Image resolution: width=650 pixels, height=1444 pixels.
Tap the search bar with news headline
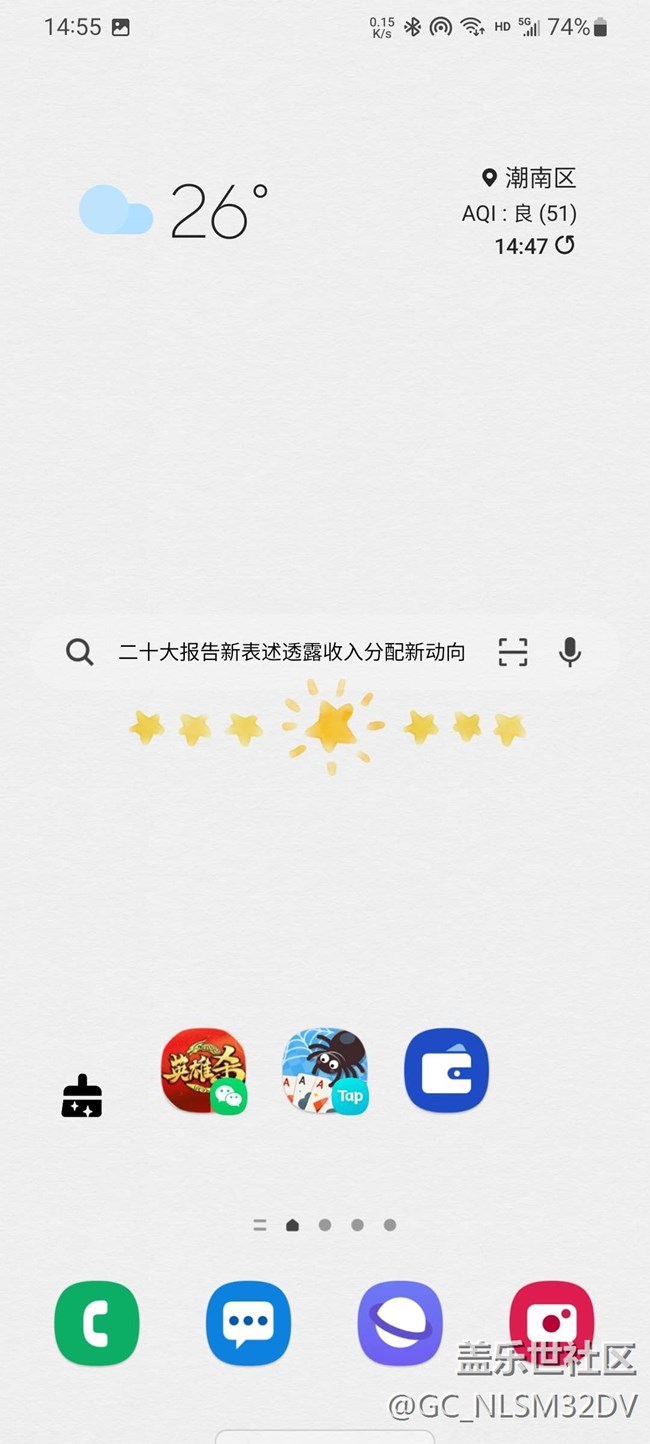tap(291, 652)
